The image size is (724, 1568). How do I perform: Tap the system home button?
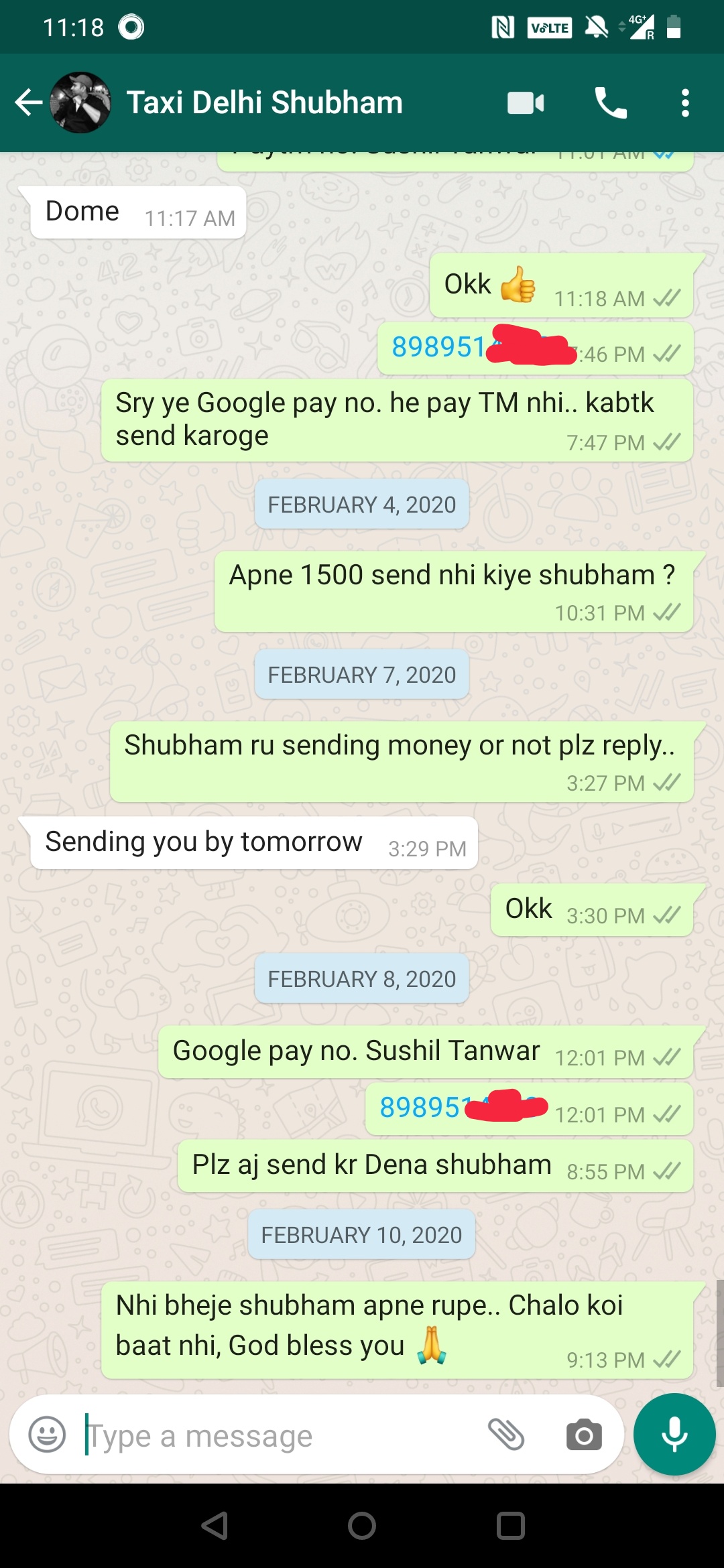pyautogui.click(x=362, y=1526)
